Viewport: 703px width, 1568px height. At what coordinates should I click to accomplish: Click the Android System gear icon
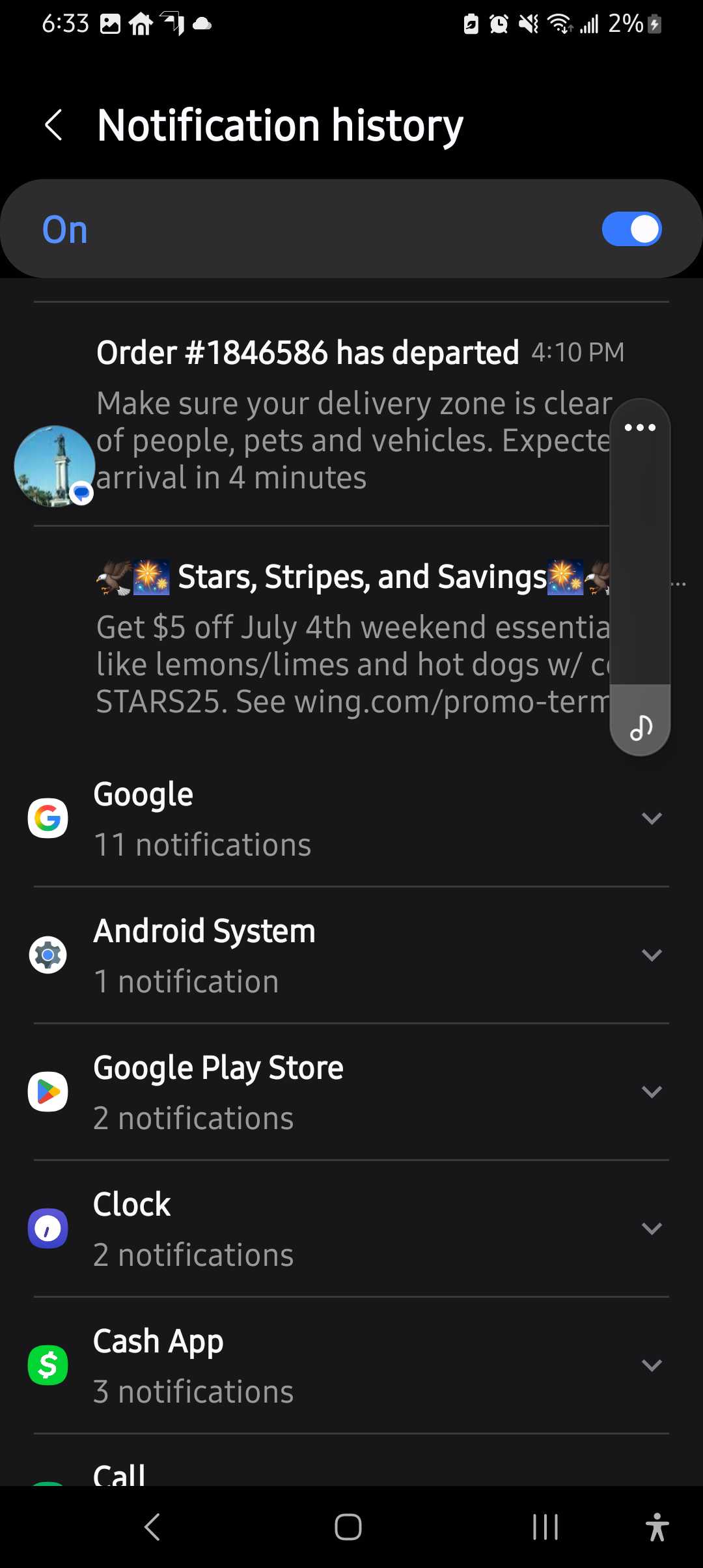tap(48, 955)
